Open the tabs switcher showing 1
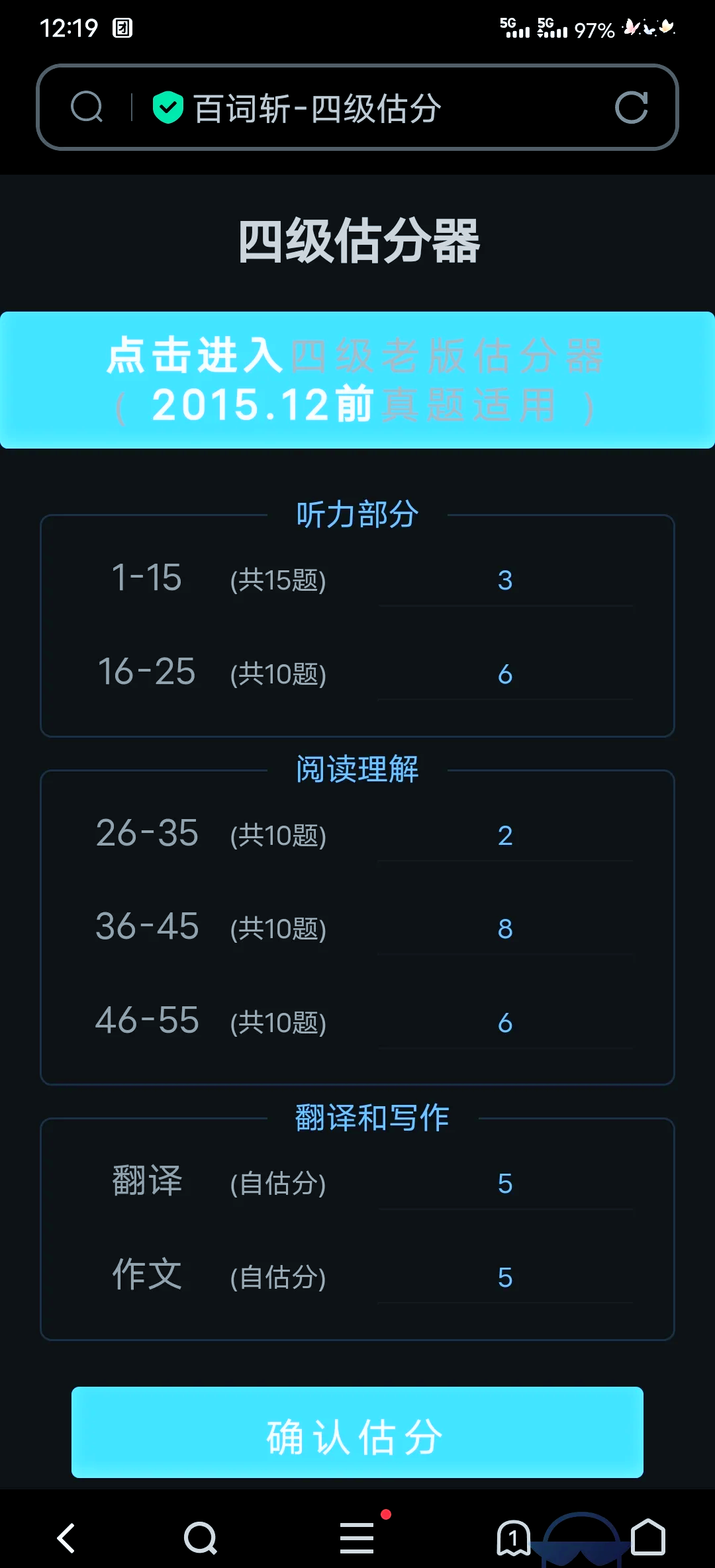 coord(513,1538)
